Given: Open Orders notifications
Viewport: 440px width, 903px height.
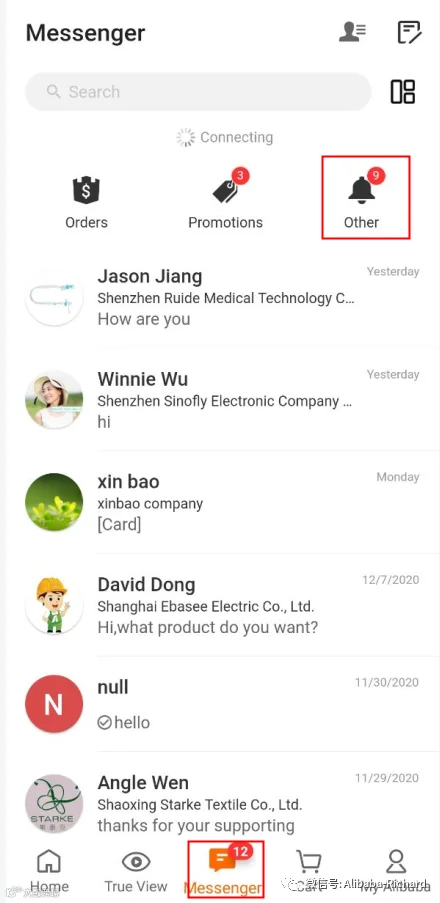Looking at the screenshot, I should click(86, 203).
